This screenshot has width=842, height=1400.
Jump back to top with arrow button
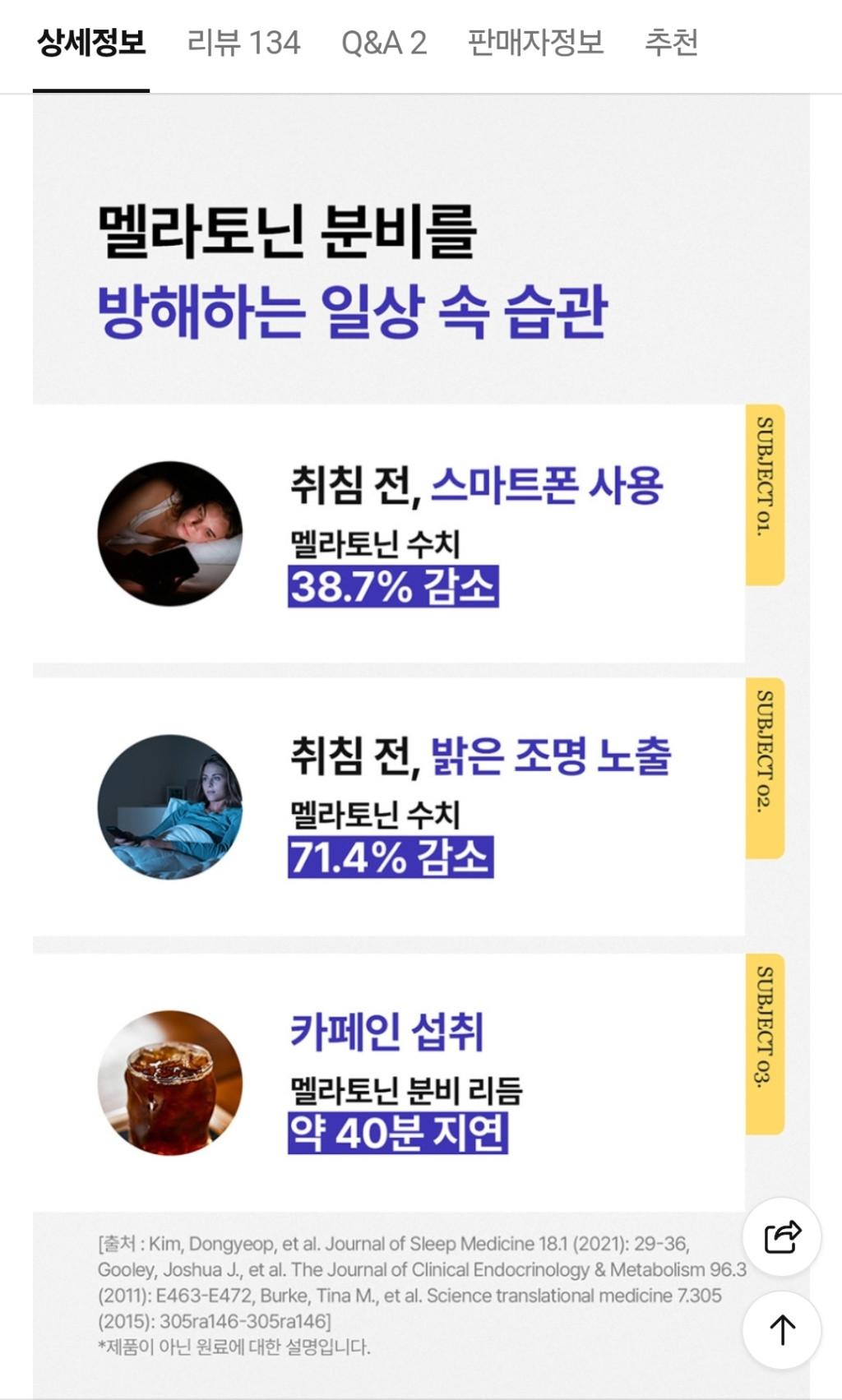pyautogui.click(x=782, y=1329)
